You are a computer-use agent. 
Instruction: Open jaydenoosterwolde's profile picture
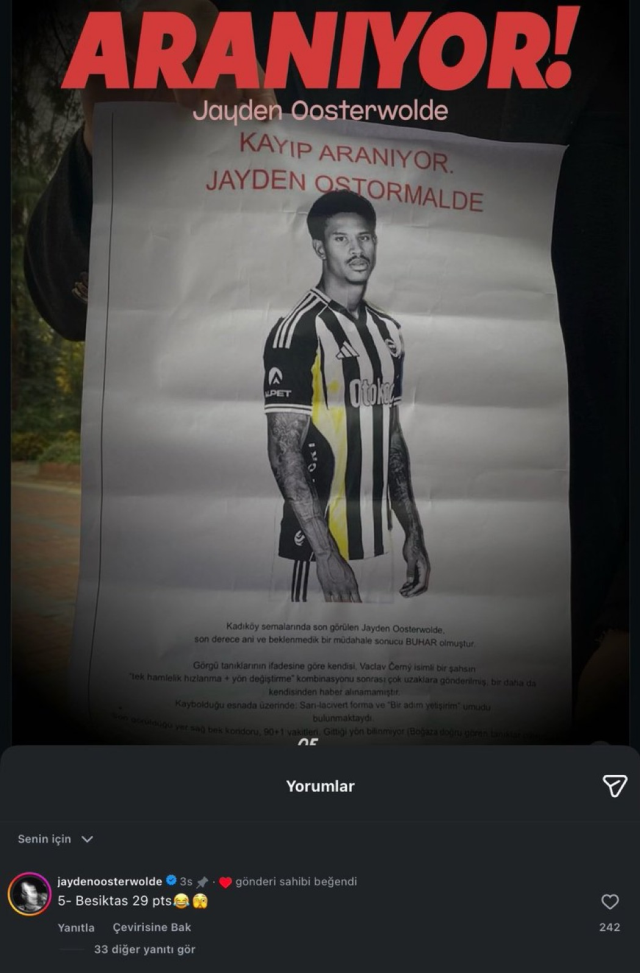29,894
